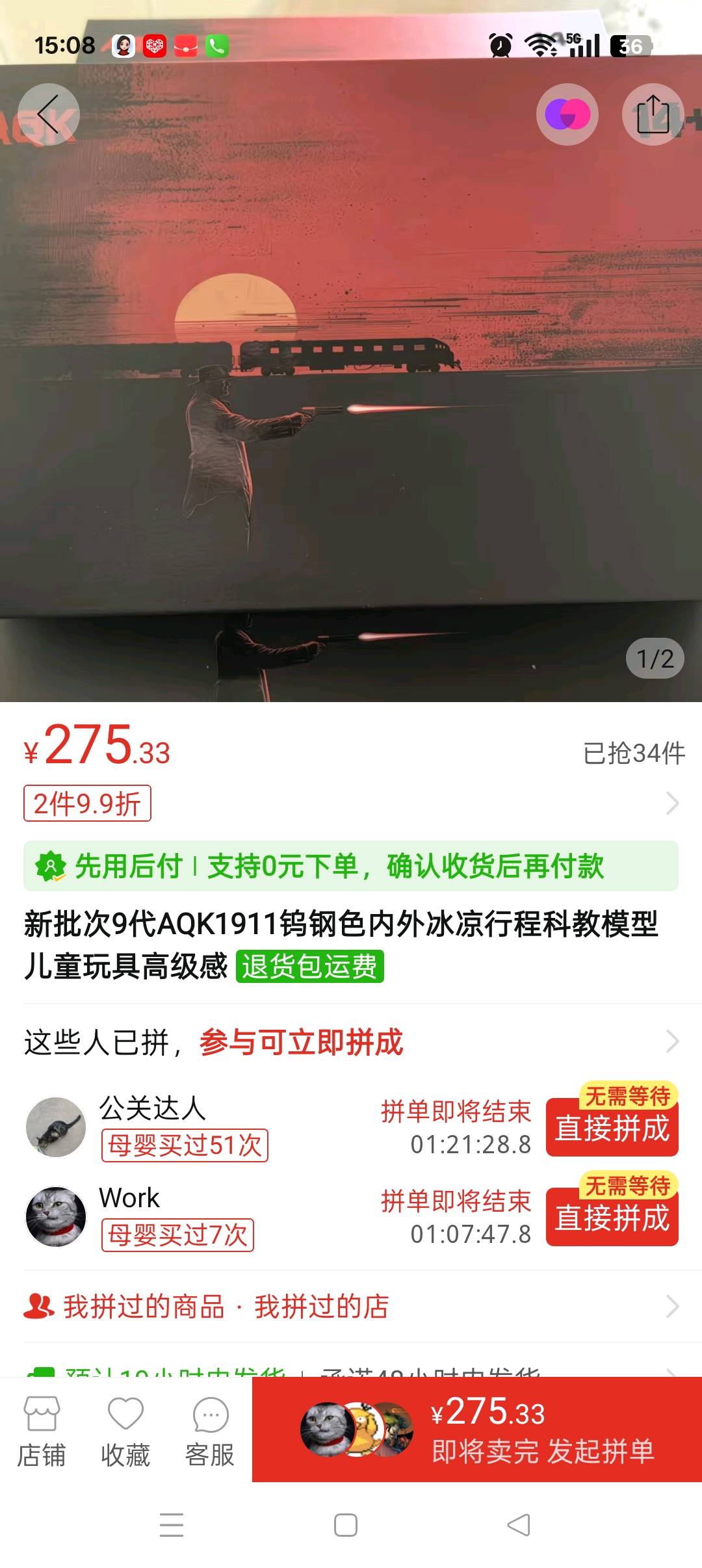Open the 2件9.9折 discount details
The height and width of the screenshot is (1568, 702).
pyautogui.click(x=88, y=804)
